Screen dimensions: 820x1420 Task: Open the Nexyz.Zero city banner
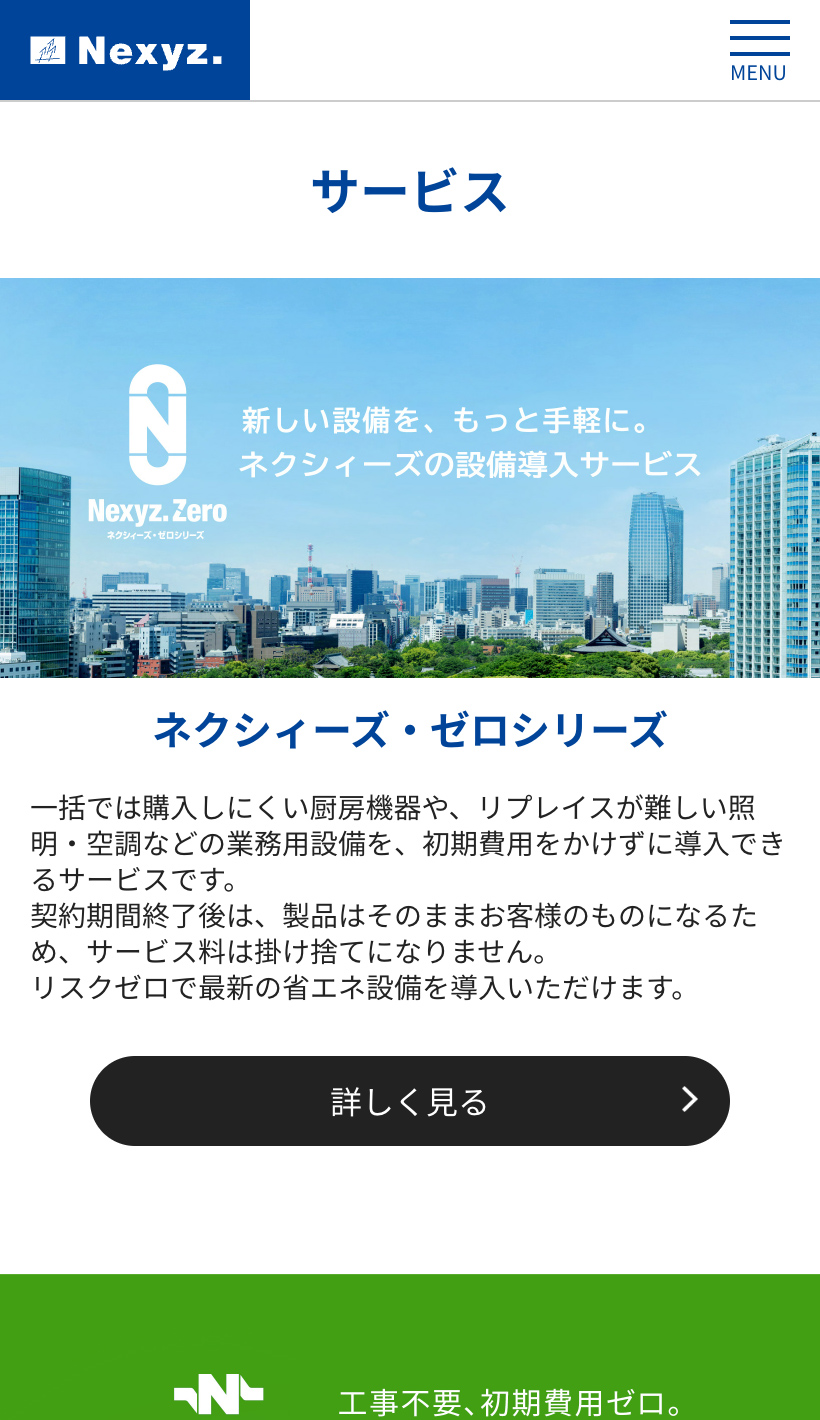410,478
